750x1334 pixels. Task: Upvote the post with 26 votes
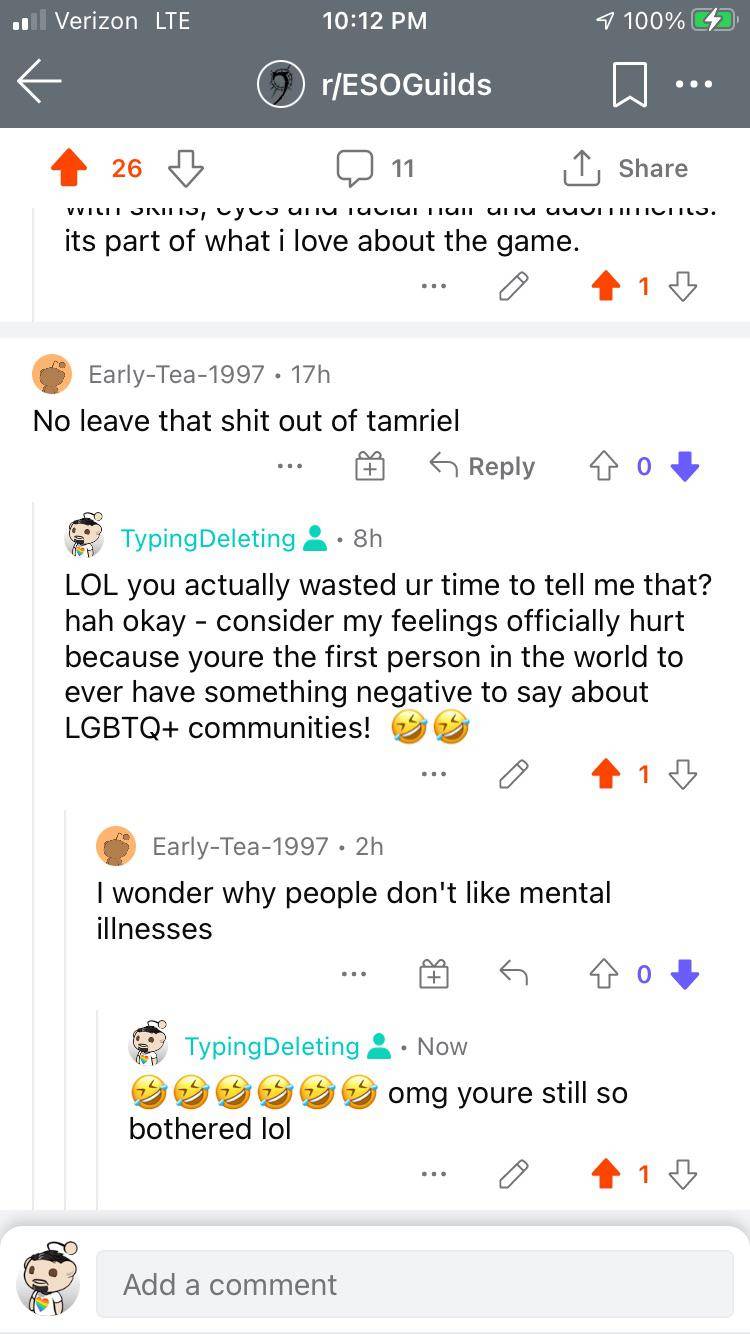pyautogui.click(x=69, y=167)
